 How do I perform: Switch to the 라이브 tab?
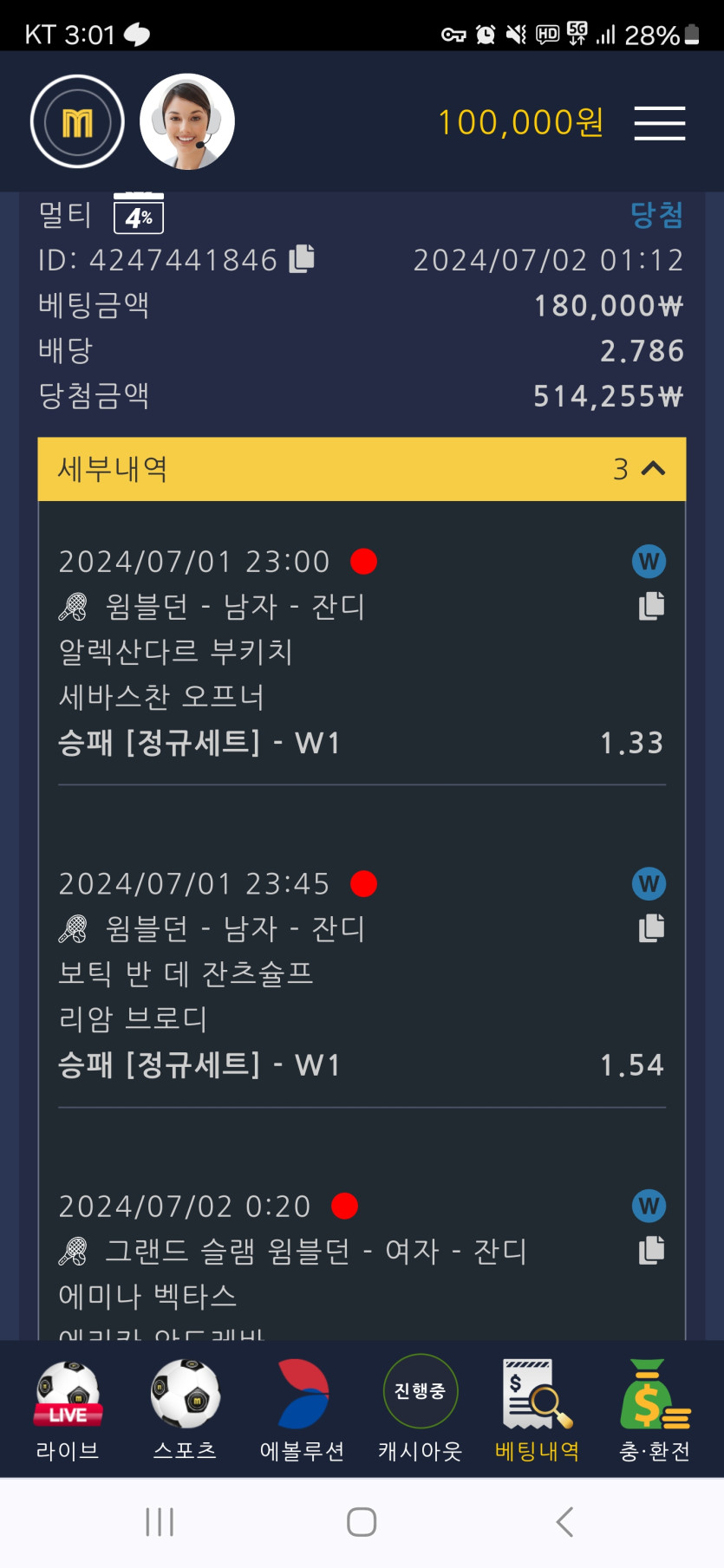pyautogui.click(x=68, y=1410)
